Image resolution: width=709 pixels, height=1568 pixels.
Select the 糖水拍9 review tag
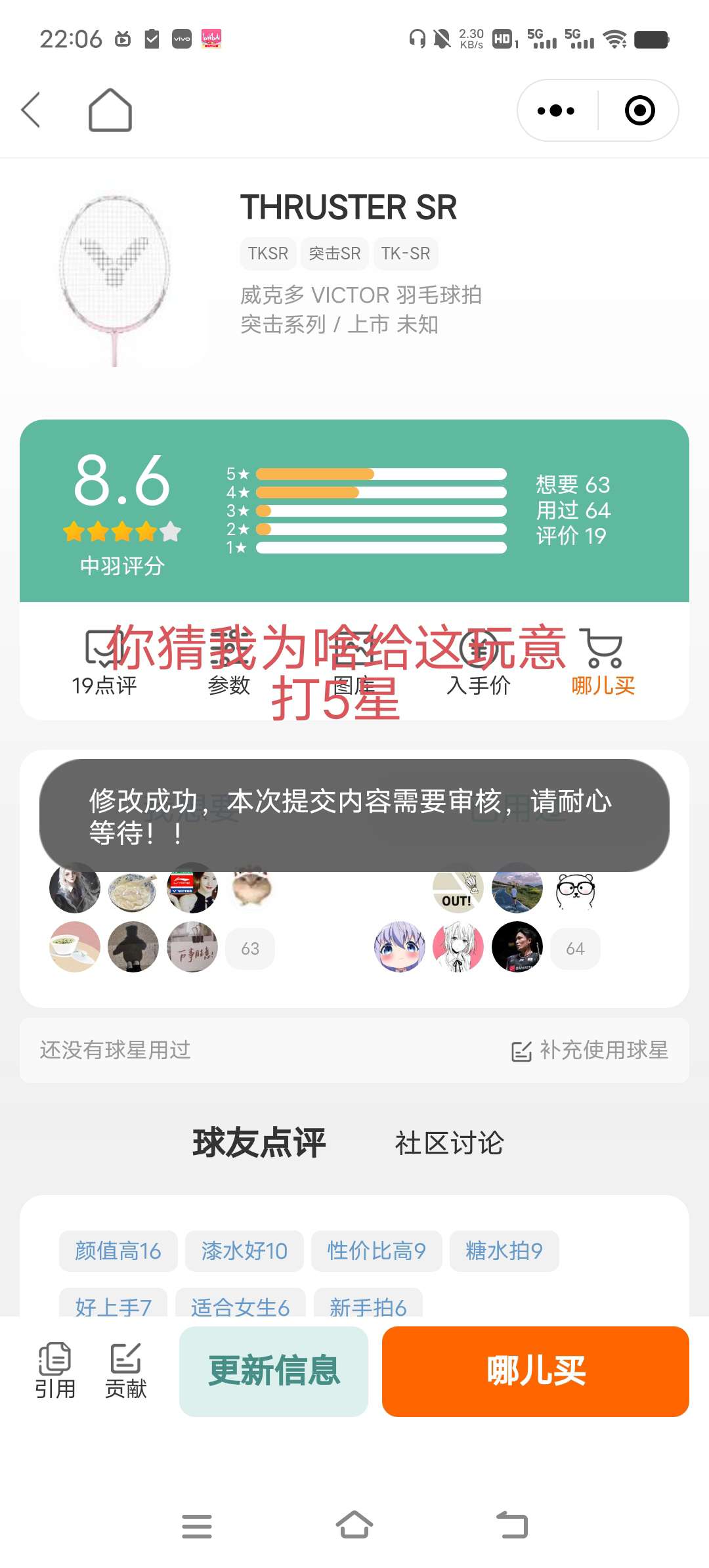504,1251
